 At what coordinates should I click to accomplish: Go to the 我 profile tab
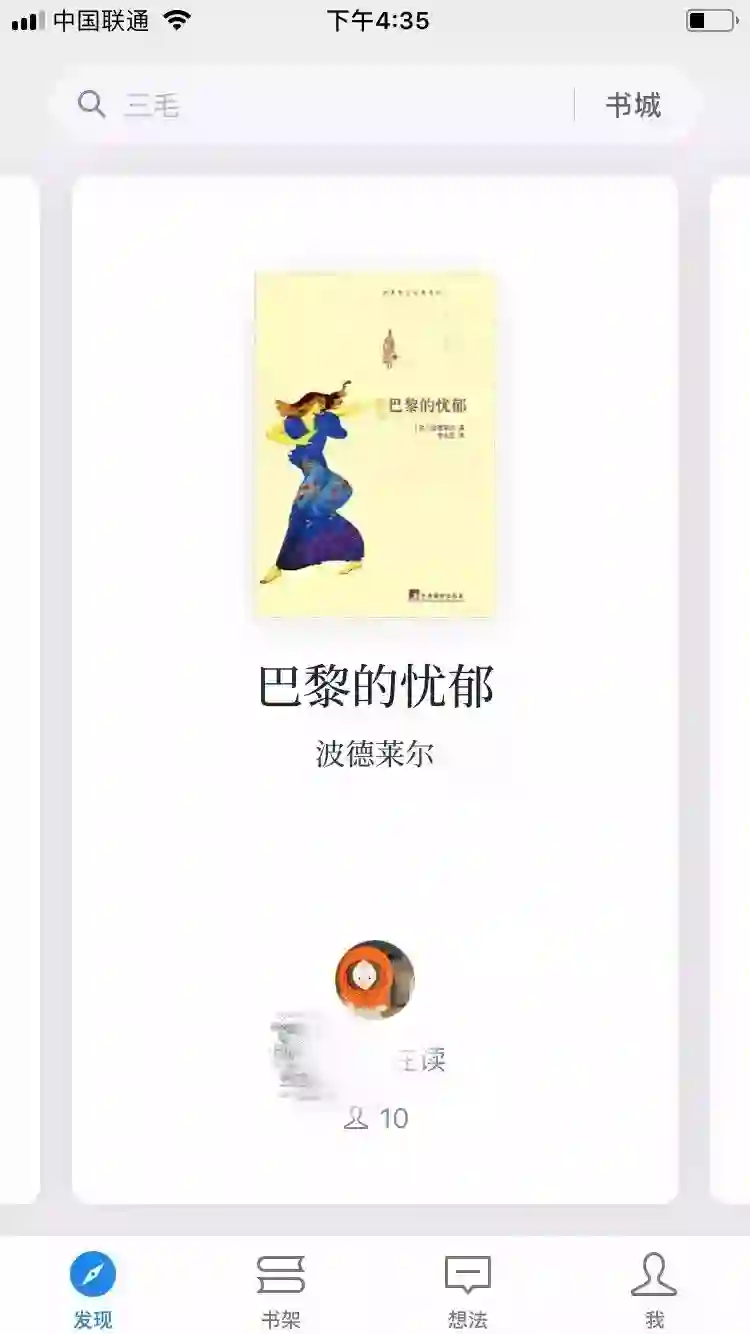click(x=654, y=1290)
